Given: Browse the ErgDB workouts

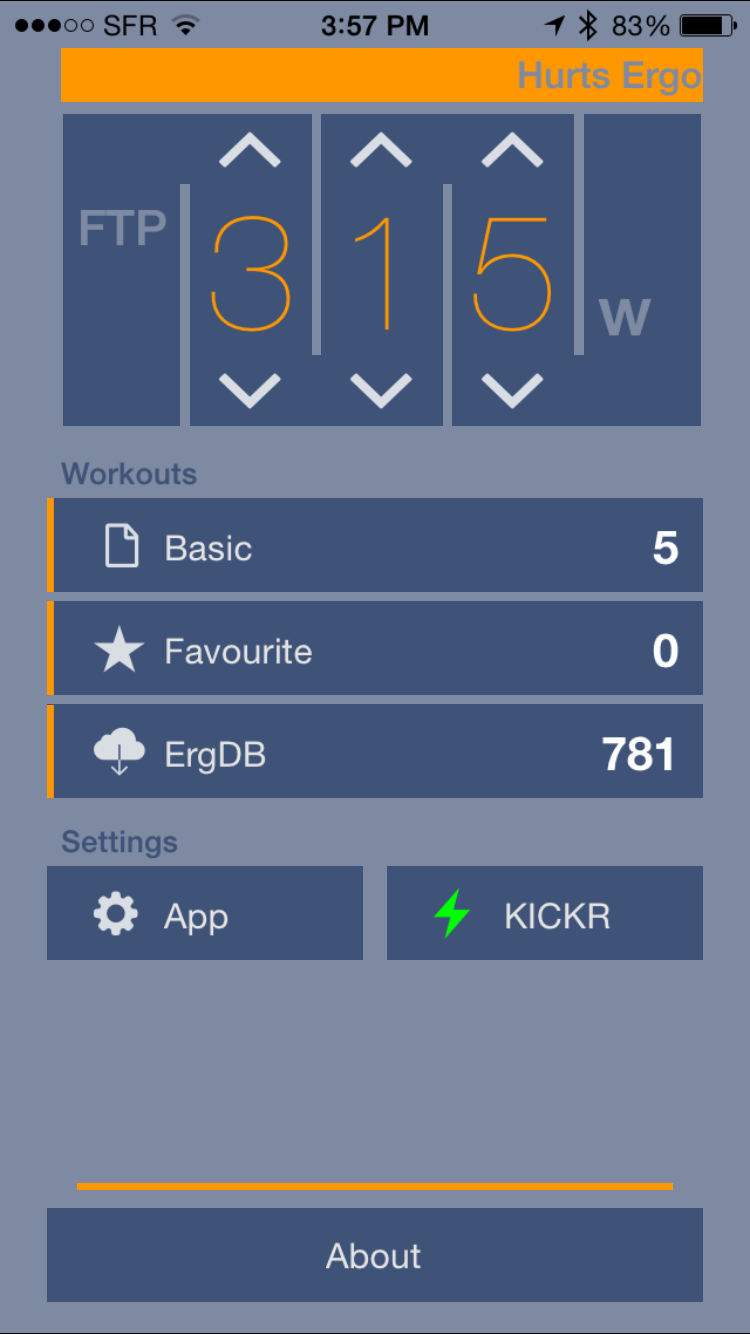Looking at the screenshot, I should pyautogui.click(x=375, y=751).
